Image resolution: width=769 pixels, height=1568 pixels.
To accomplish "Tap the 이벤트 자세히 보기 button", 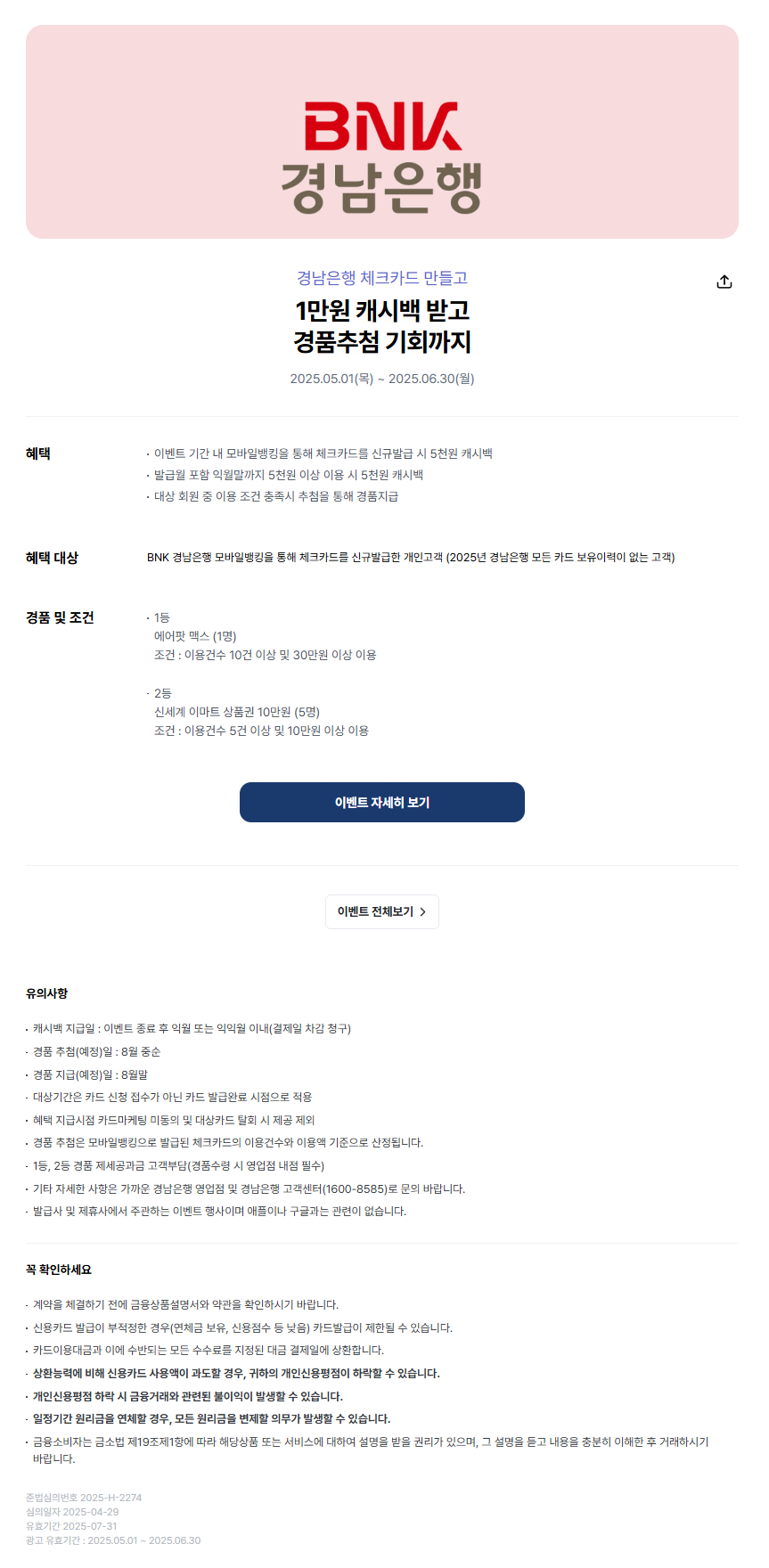I will point(381,802).
